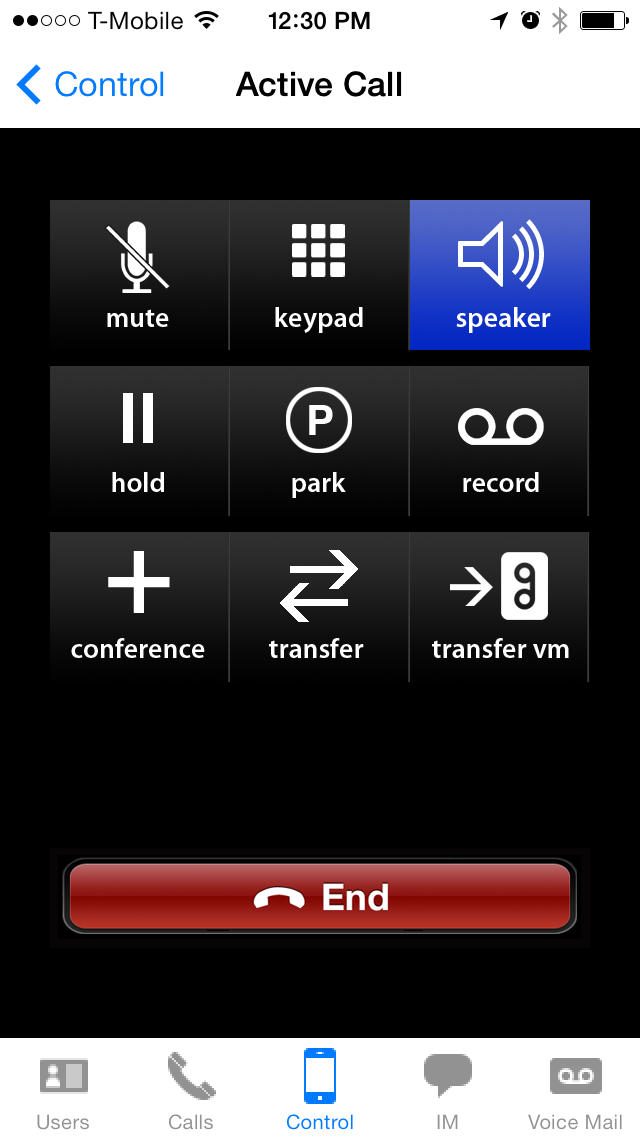Image resolution: width=640 pixels, height=1136 pixels.
Task: Go back to Control screen
Action: point(91,85)
